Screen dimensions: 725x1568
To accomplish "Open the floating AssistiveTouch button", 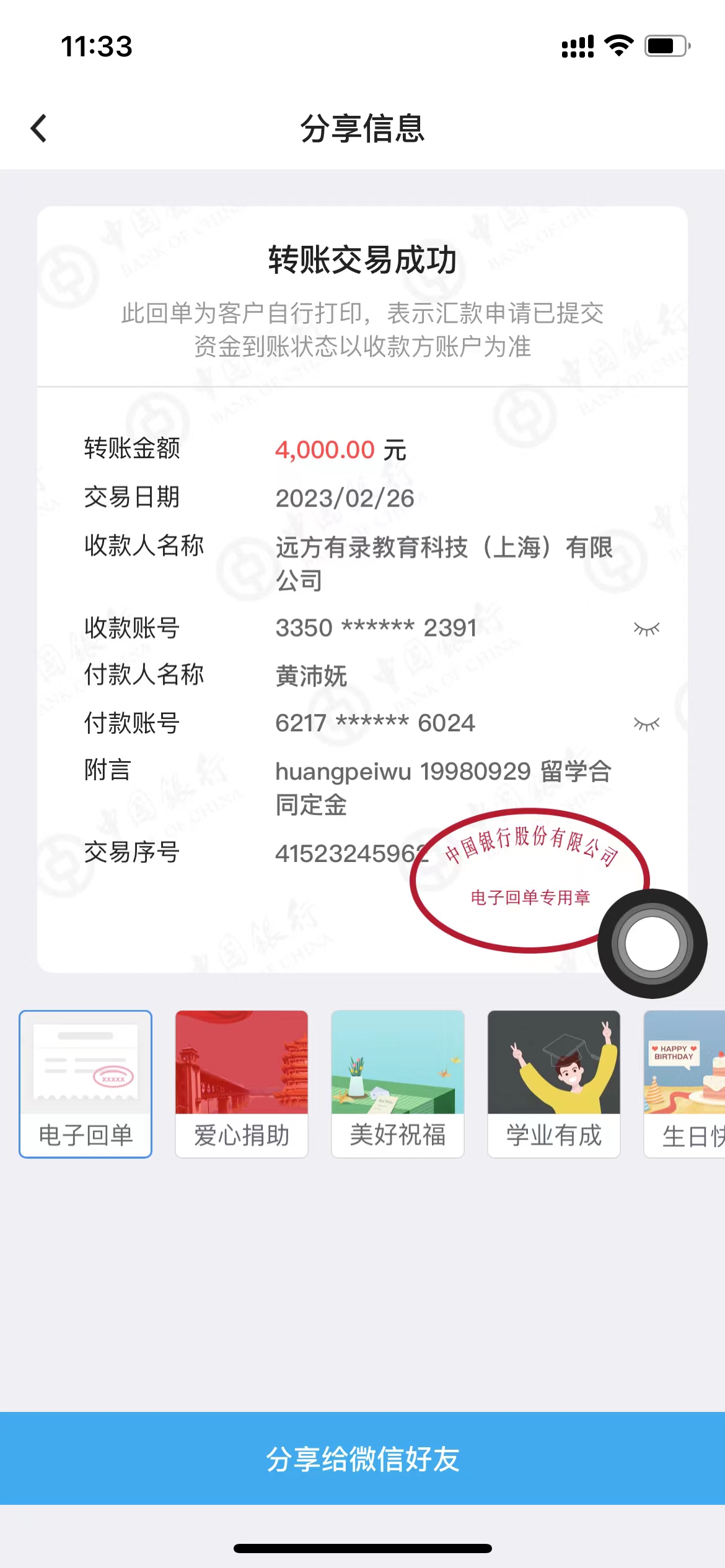I will pyautogui.click(x=652, y=943).
